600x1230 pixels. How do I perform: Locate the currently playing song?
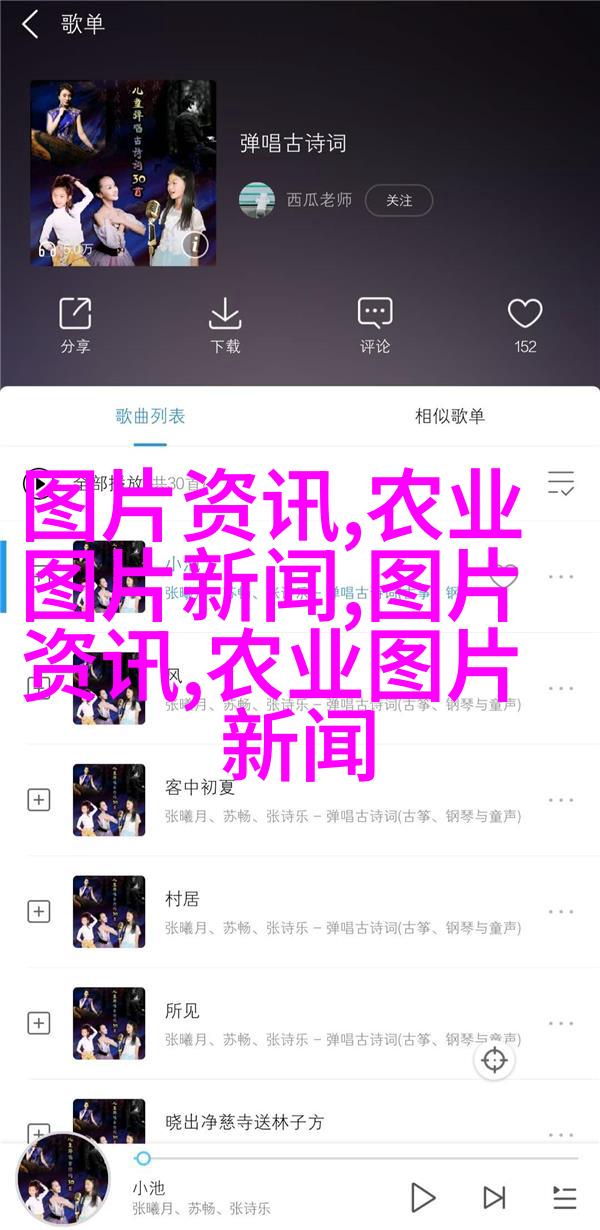coord(495,1060)
